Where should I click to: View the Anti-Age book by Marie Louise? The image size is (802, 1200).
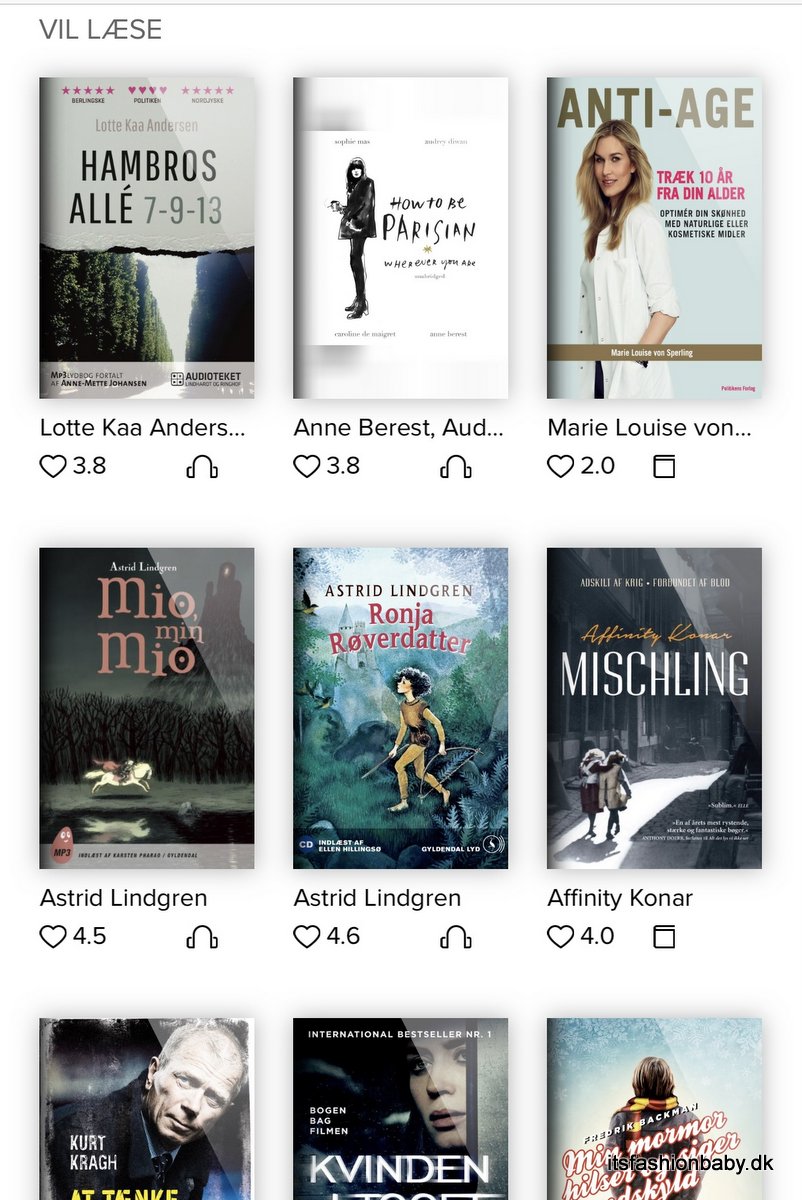(654, 238)
